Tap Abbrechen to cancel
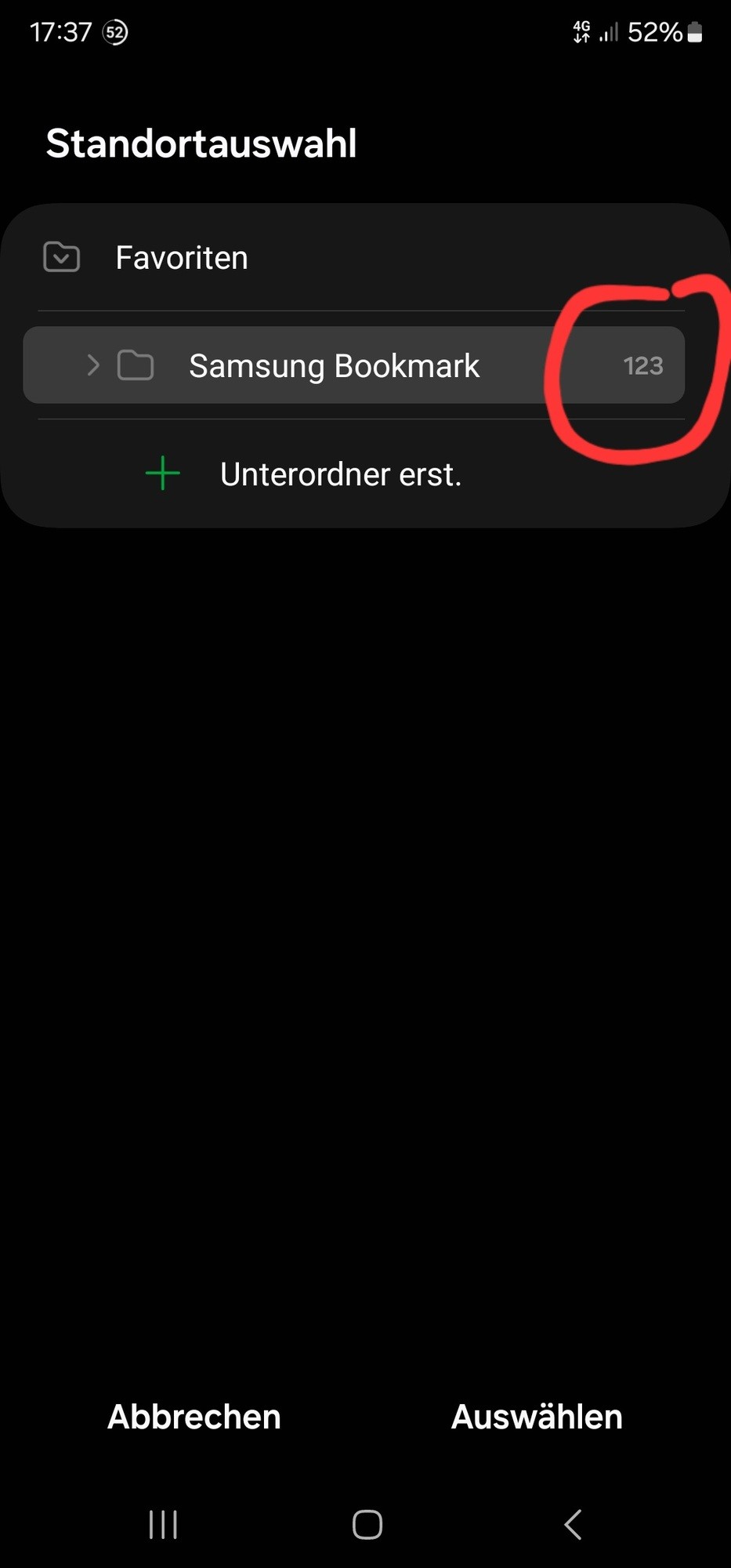 pos(194,1417)
